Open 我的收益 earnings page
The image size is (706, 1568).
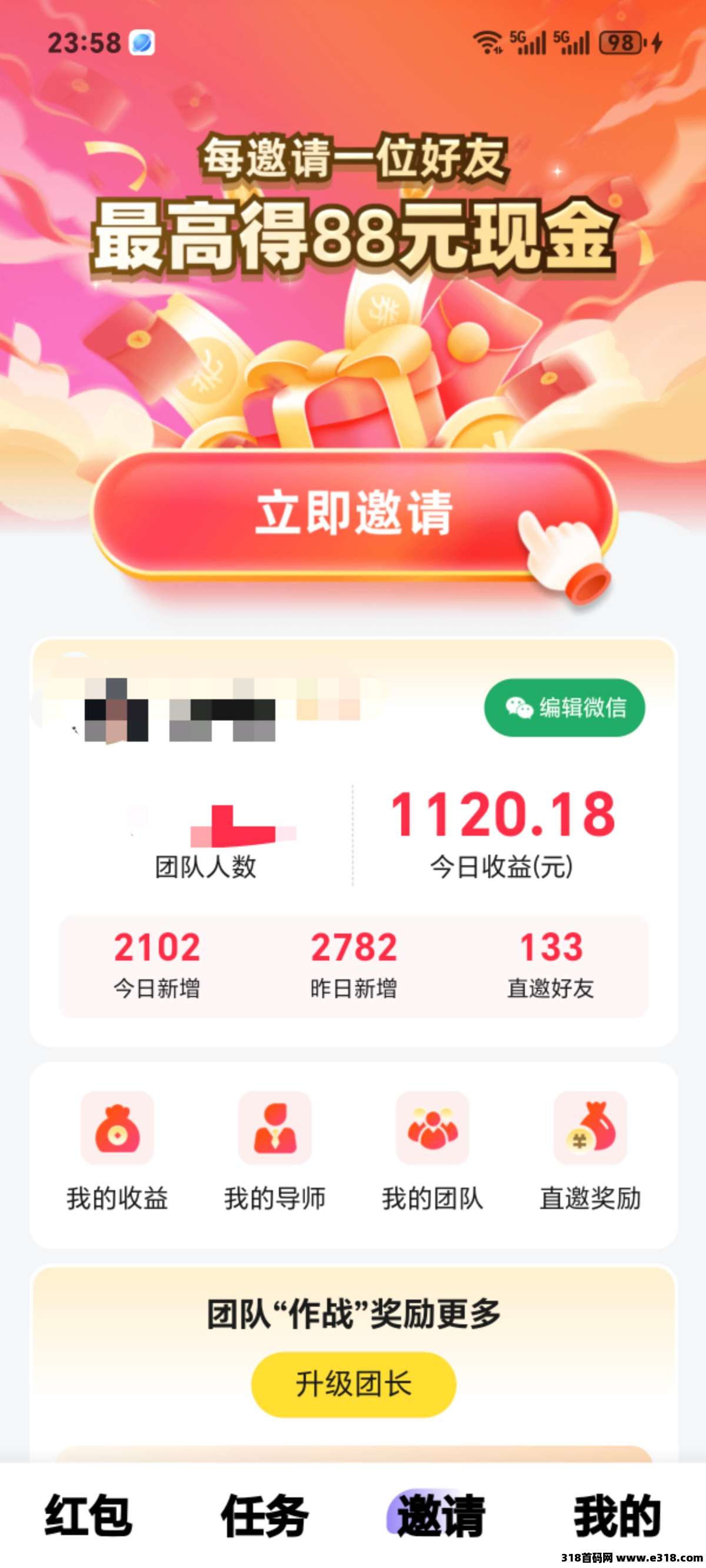coord(117,1150)
